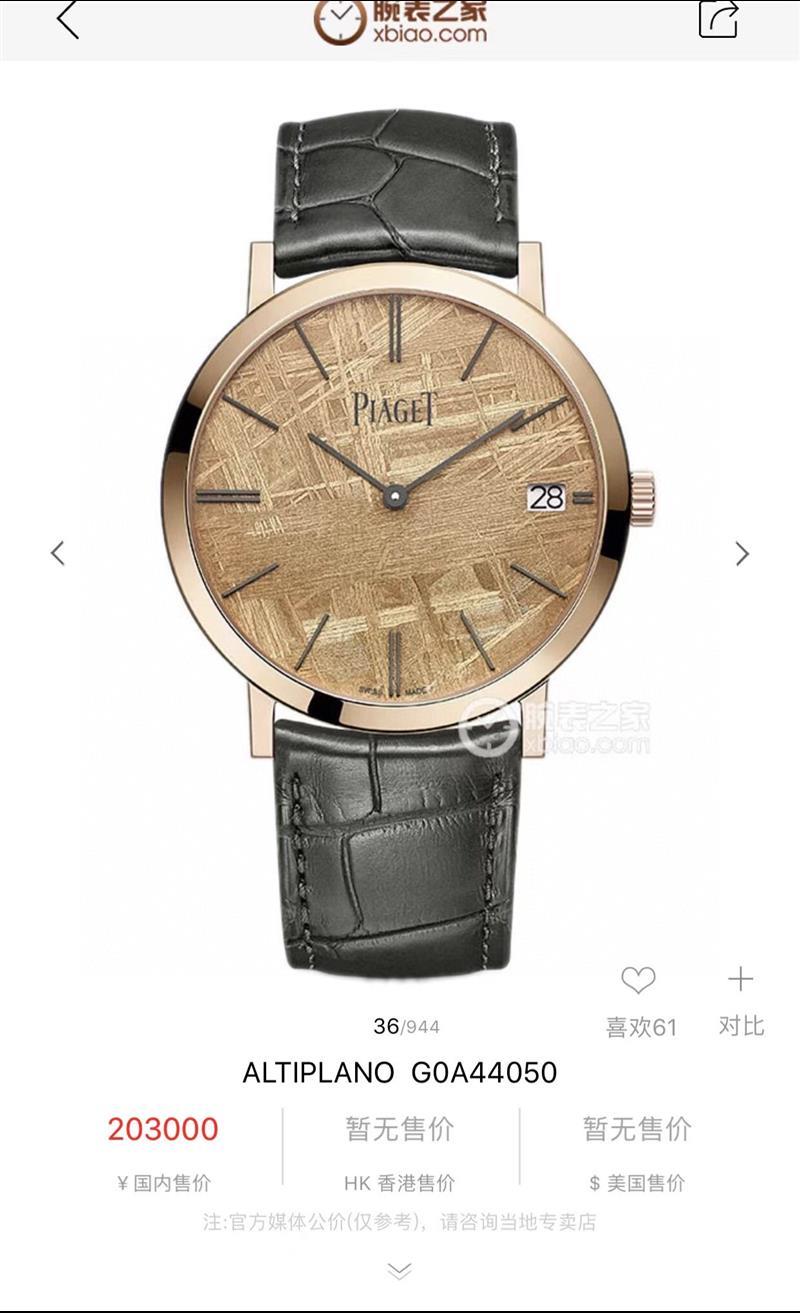Viewport: 800px width, 1313px height.
Task: Like this watch with the heart icon
Action: [x=638, y=981]
